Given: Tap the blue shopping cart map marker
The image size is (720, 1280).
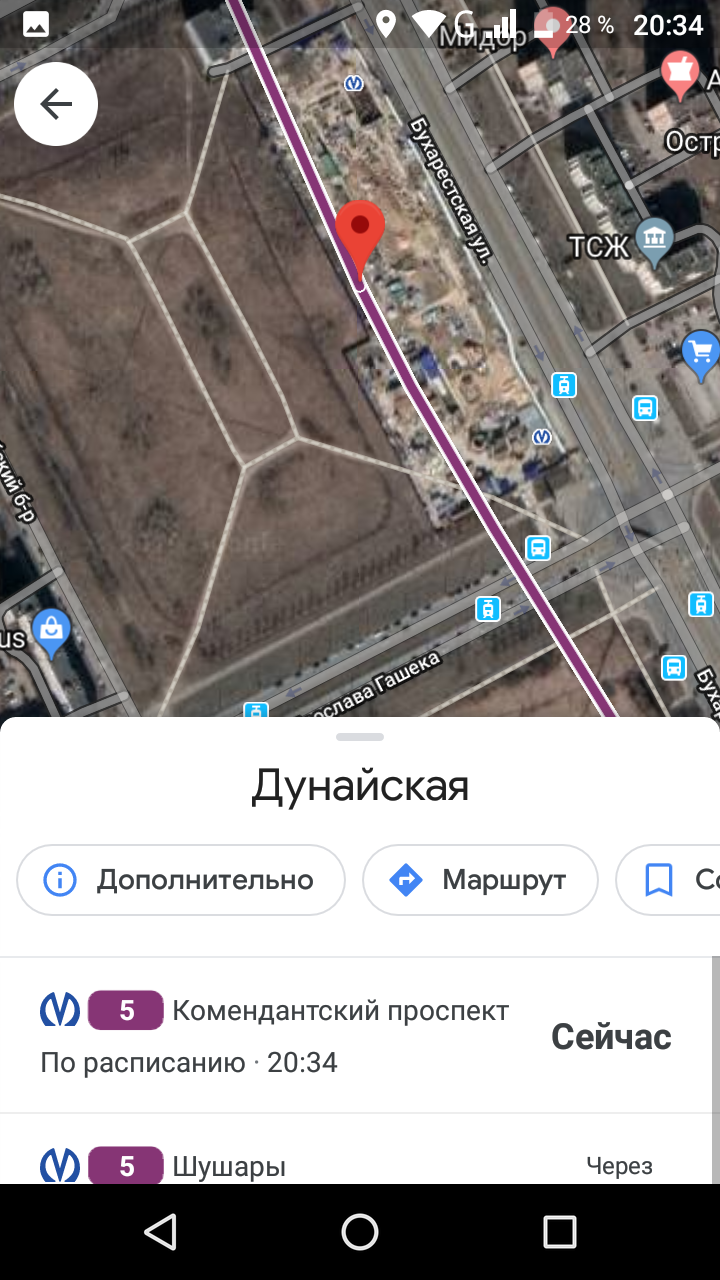Looking at the screenshot, I should click(701, 352).
